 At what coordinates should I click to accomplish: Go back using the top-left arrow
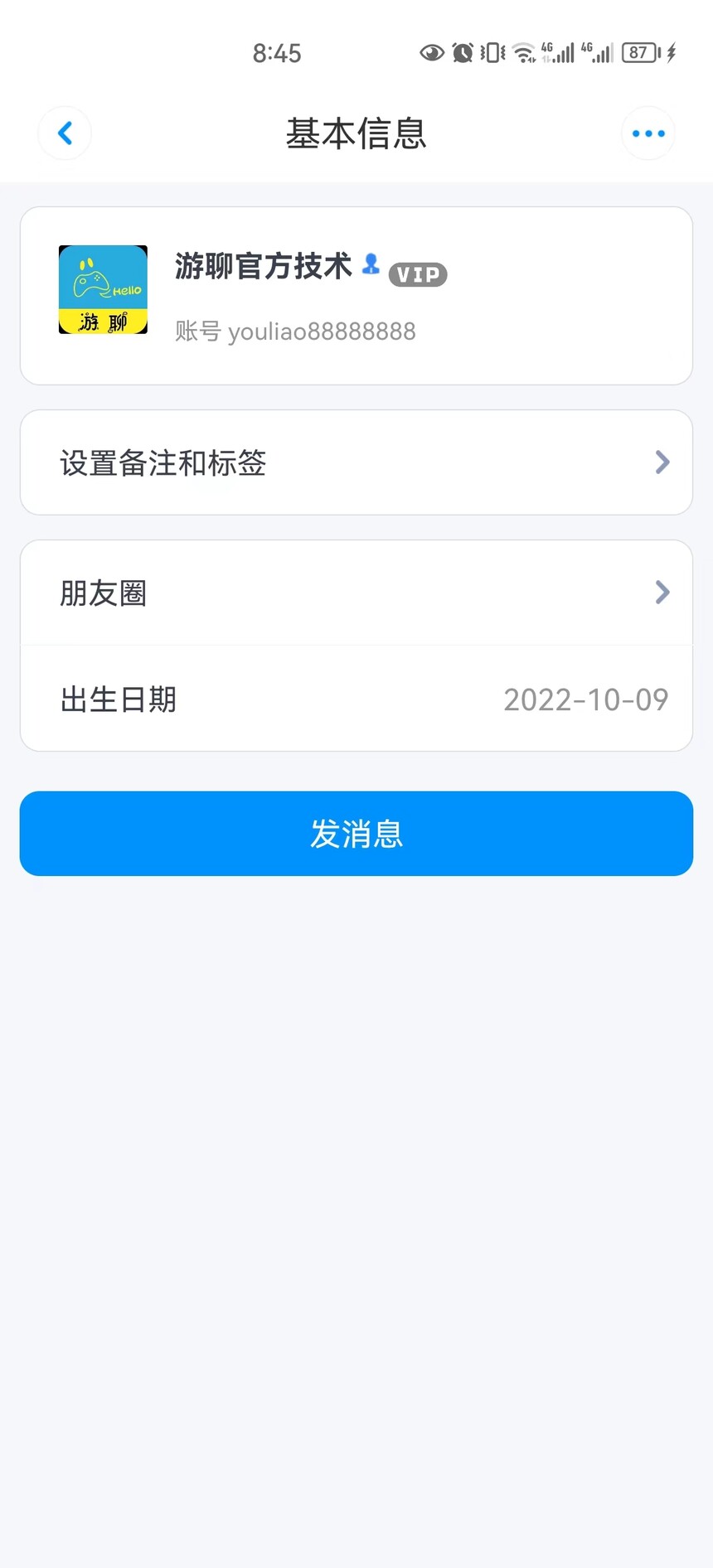65,133
